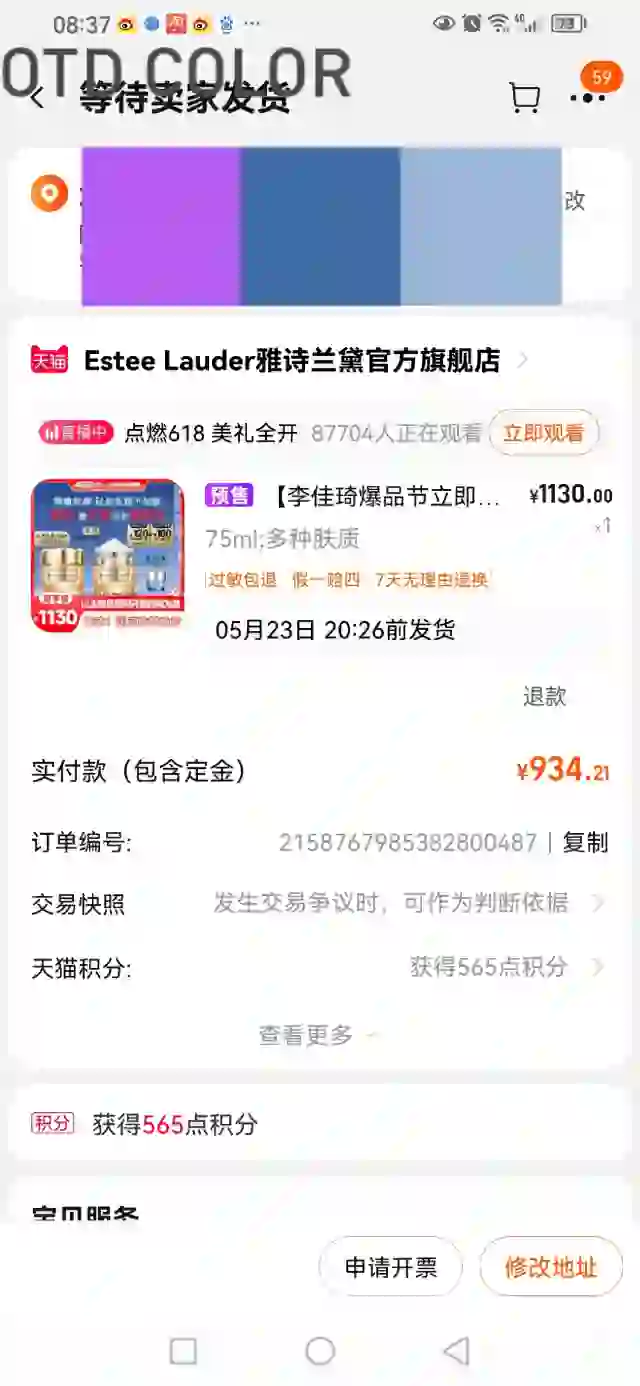Viewport: 640px width, 1386px height.
Task: Tap the system home button
Action: click(x=320, y=1351)
